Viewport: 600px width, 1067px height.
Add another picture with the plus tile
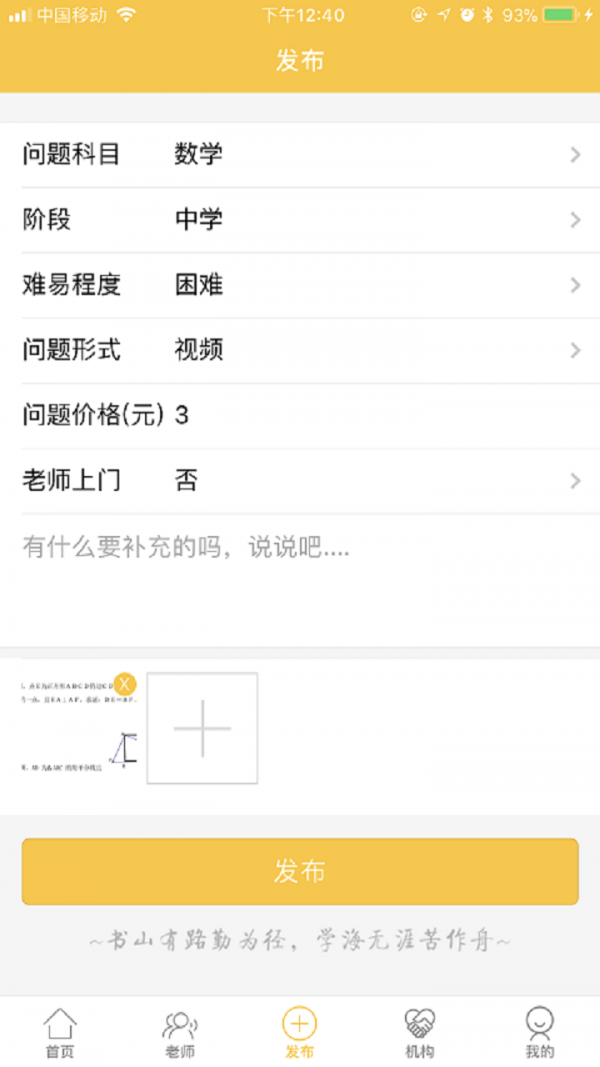[202, 728]
